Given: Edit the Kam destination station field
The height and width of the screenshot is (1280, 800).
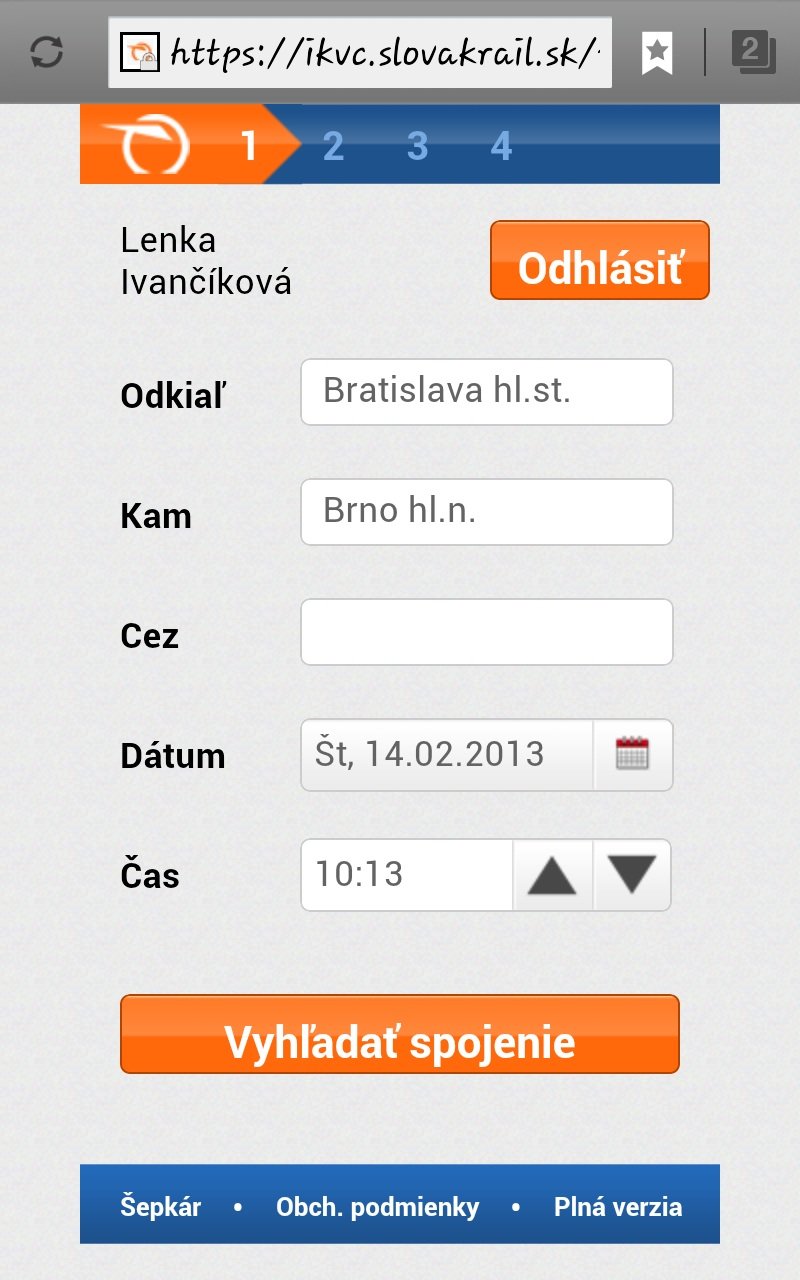Looking at the screenshot, I should click(486, 512).
